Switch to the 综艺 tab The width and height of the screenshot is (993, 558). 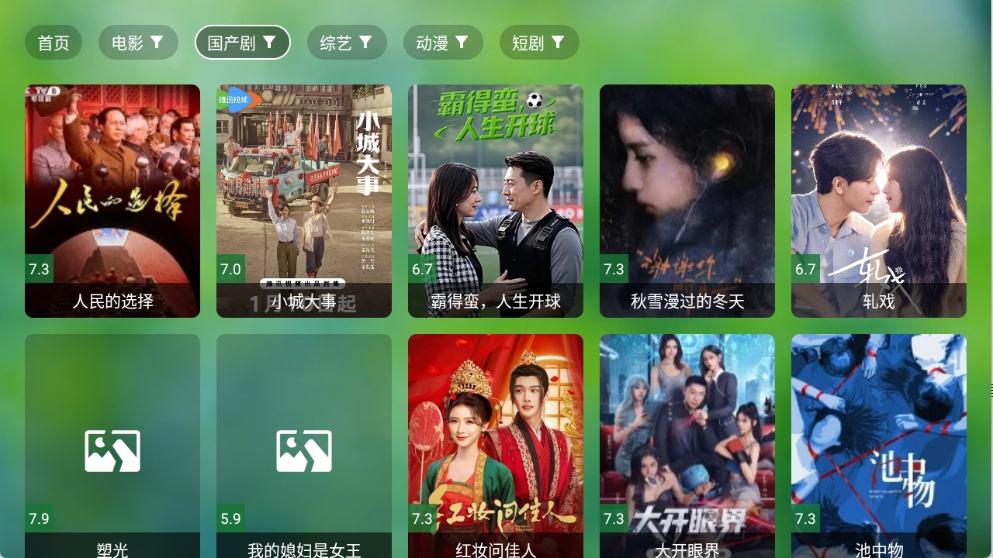coord(346,43)
